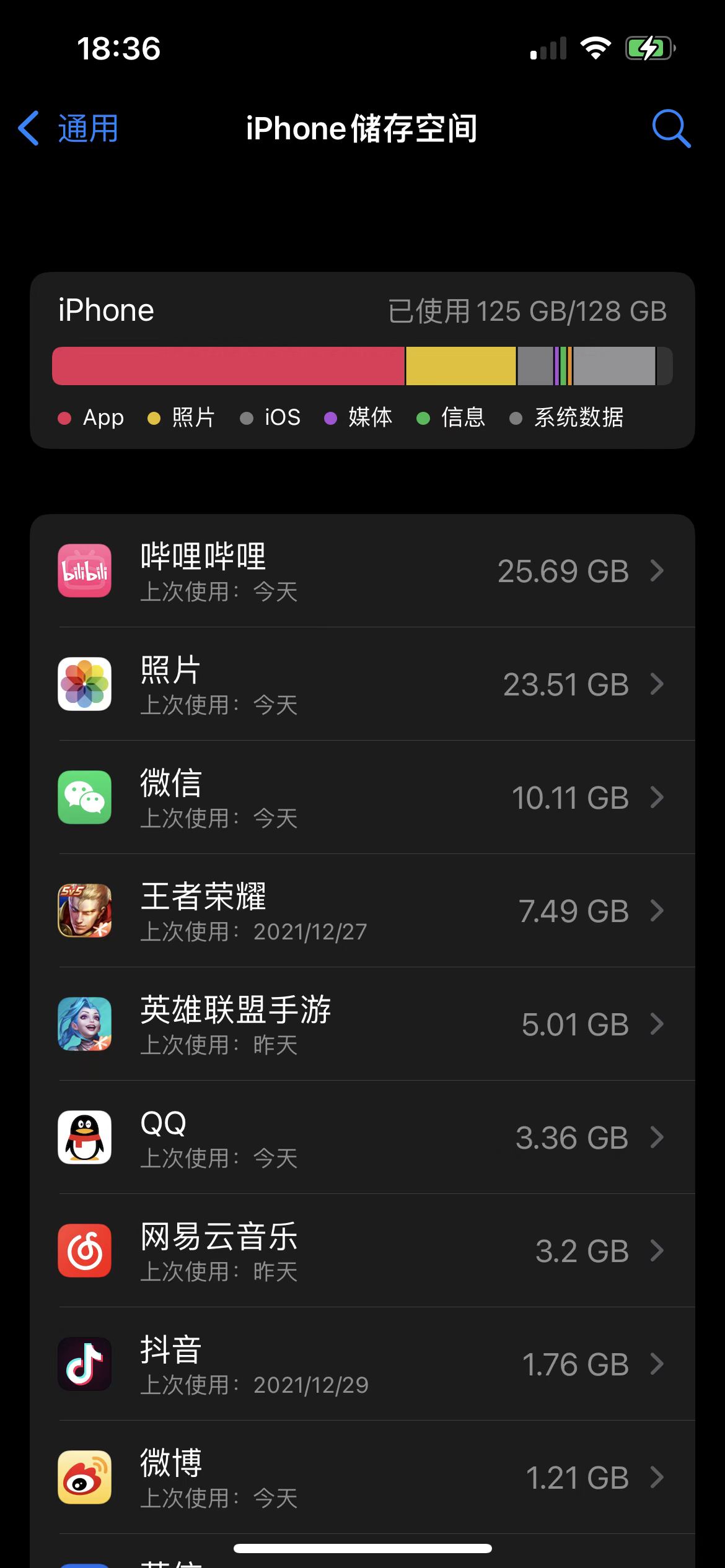Open 英雄联盟手游 storage details
This screenshot has height=1568, width=725.
(x=362, y=1024)
